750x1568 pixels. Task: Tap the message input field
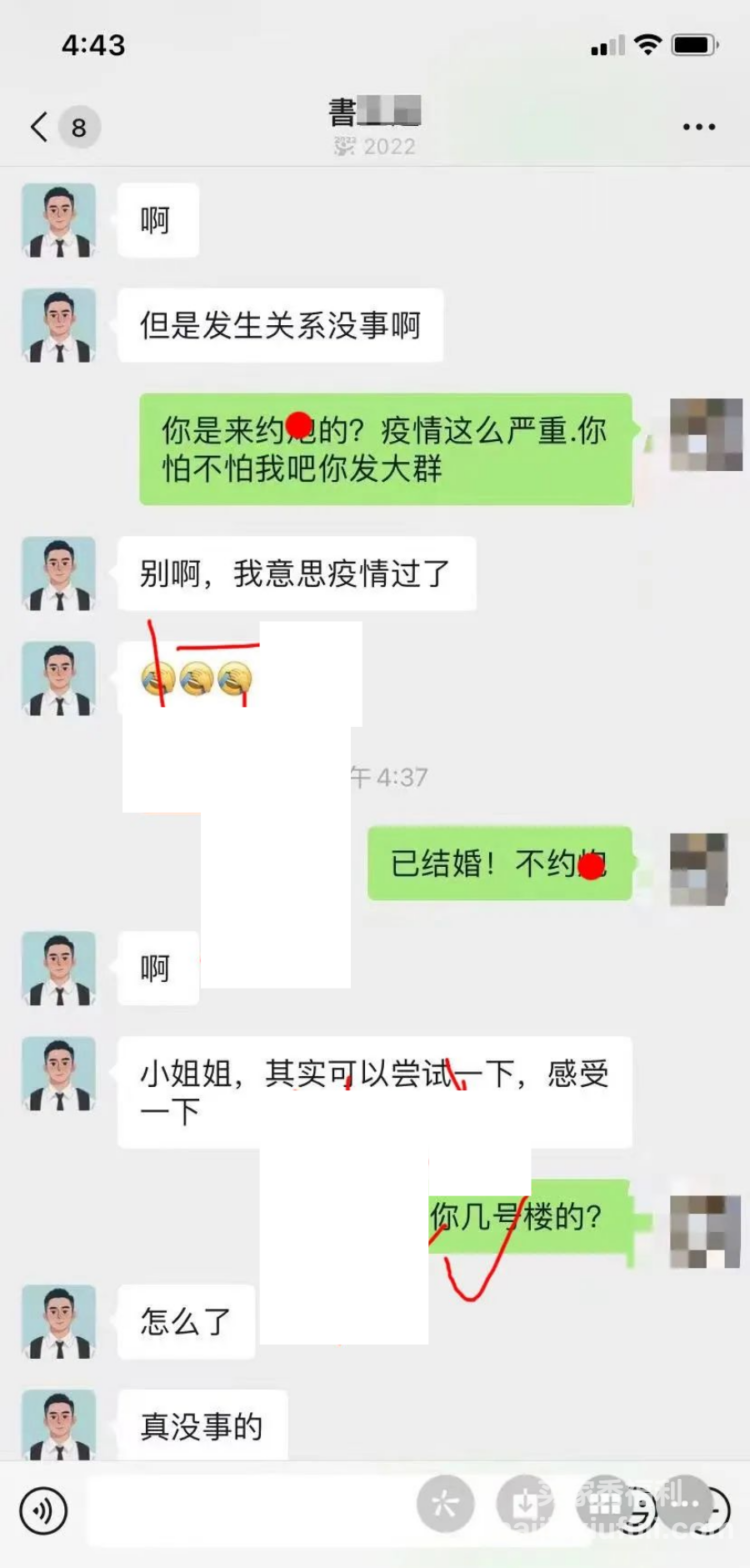point(250,1510)
